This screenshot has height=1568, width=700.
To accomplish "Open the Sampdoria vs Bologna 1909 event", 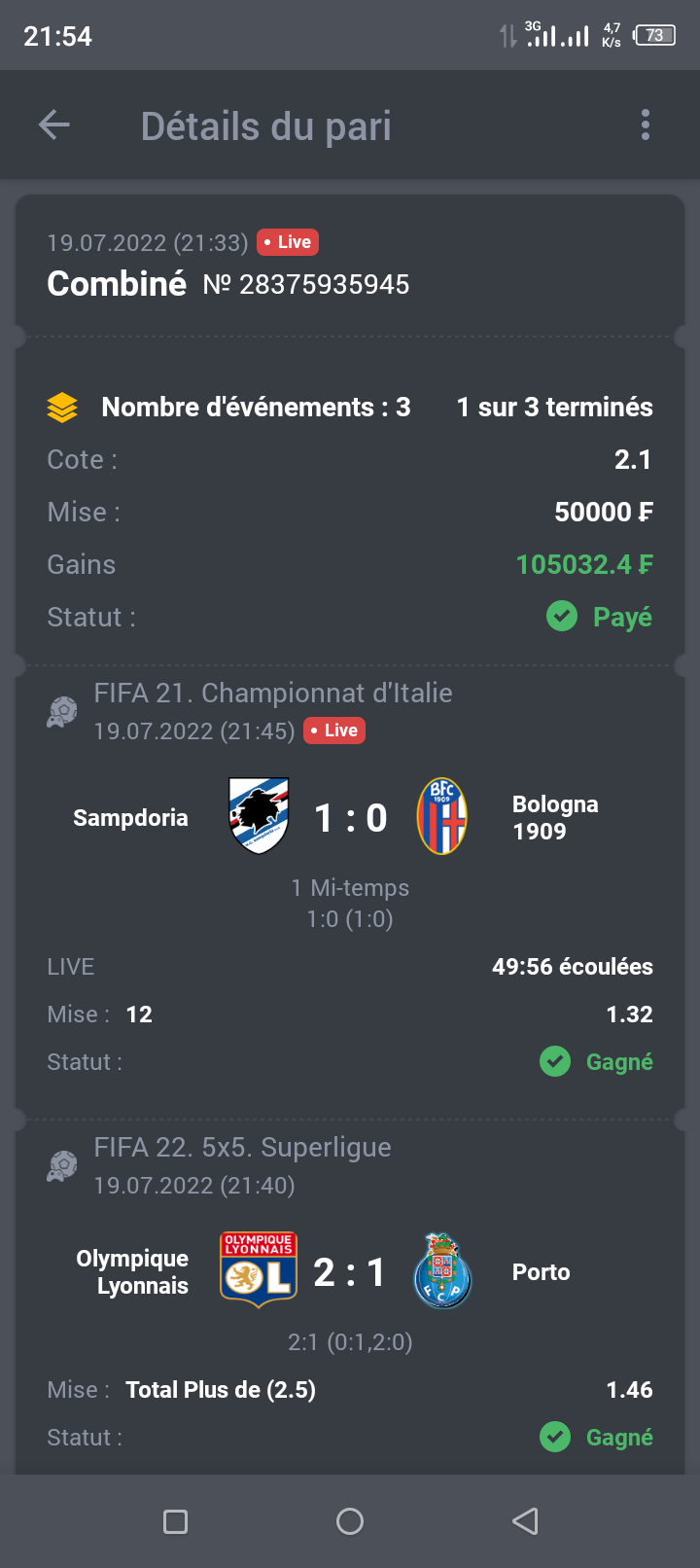I will coord(350,818).
